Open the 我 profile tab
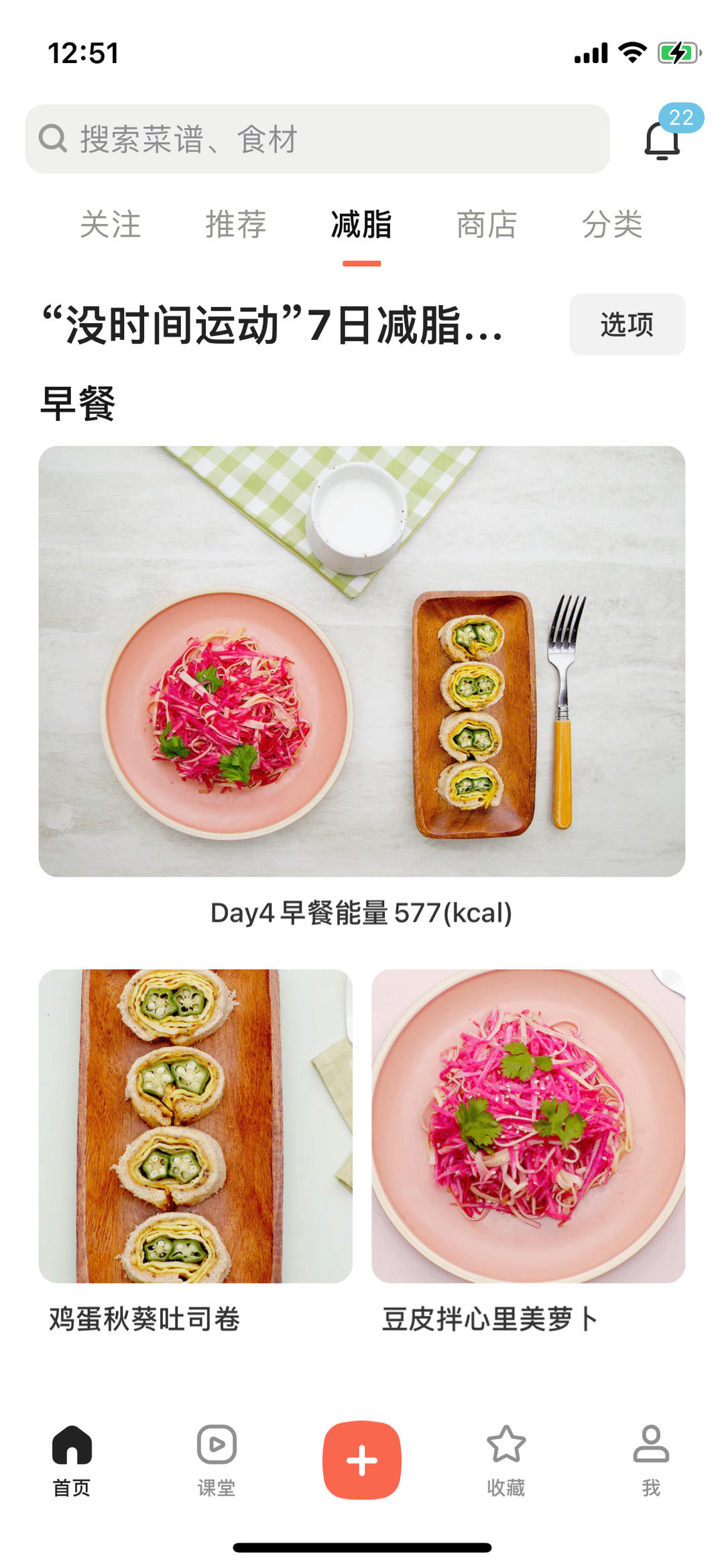 pyautogui.click(x=651, y=1461)
